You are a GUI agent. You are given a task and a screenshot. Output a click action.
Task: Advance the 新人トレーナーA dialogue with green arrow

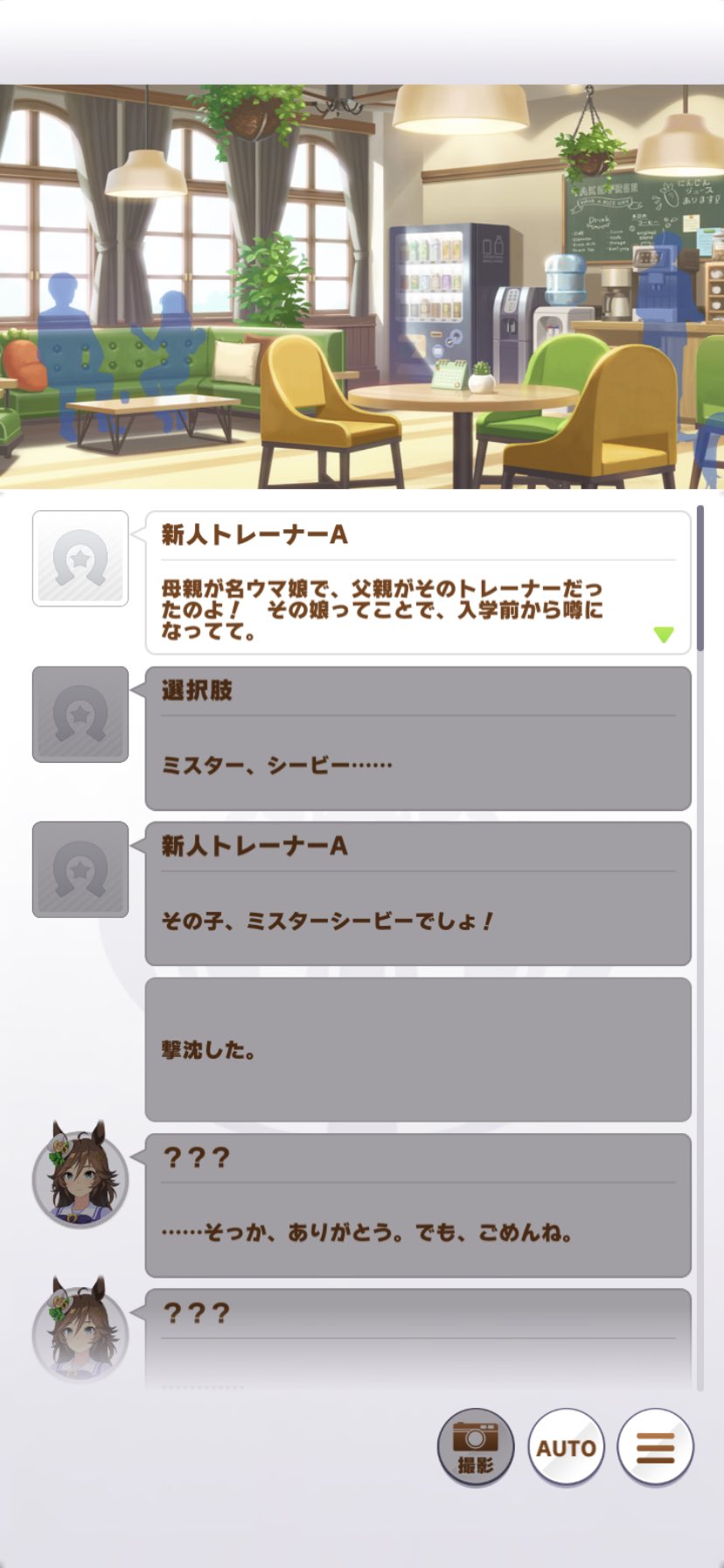pos(664,634)
